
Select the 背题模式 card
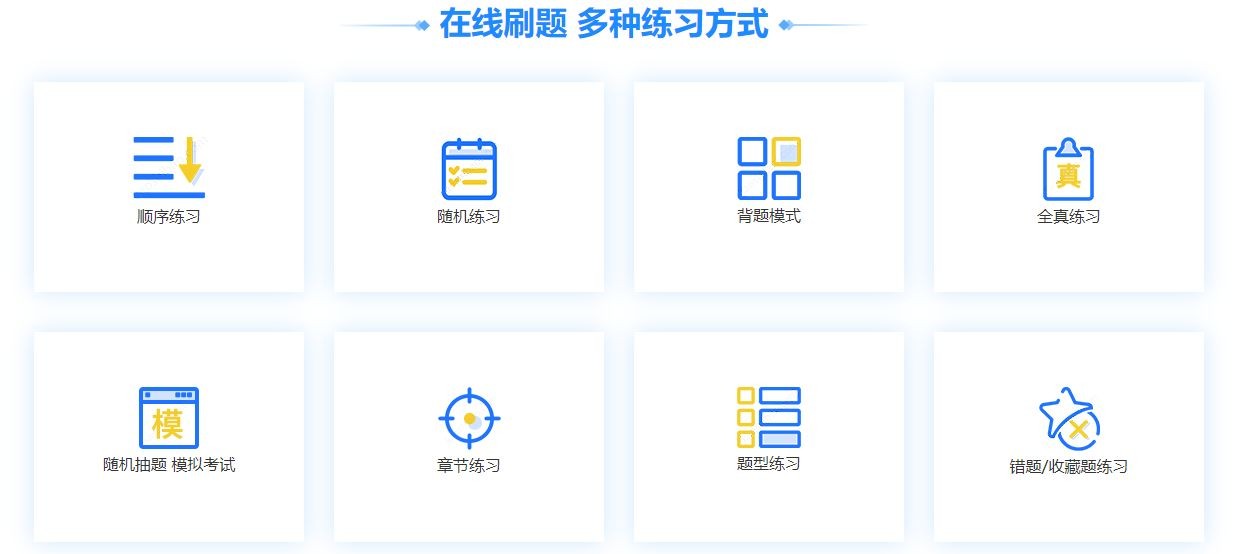coord(768,186)
